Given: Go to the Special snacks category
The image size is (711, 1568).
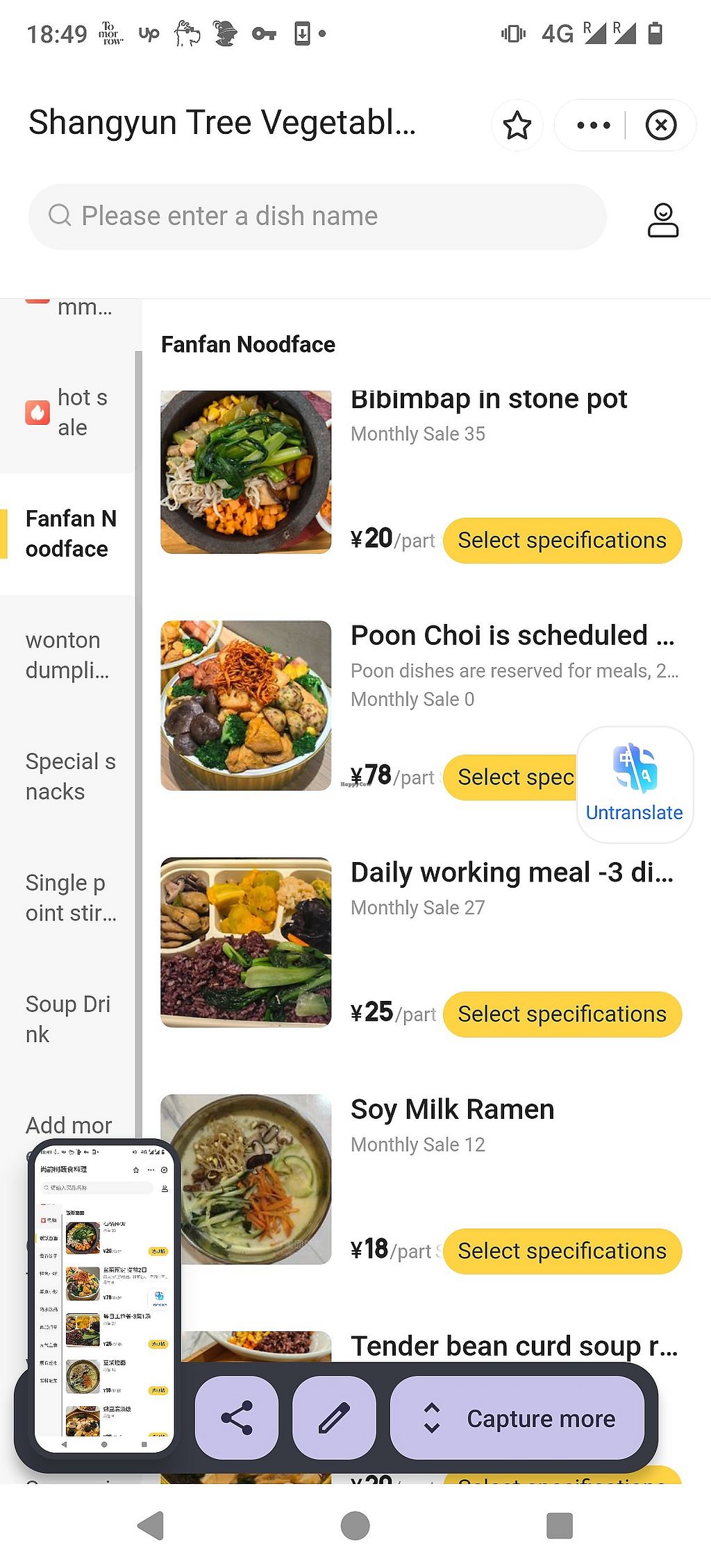Looking at the screenshot, I should pos(69,776).
